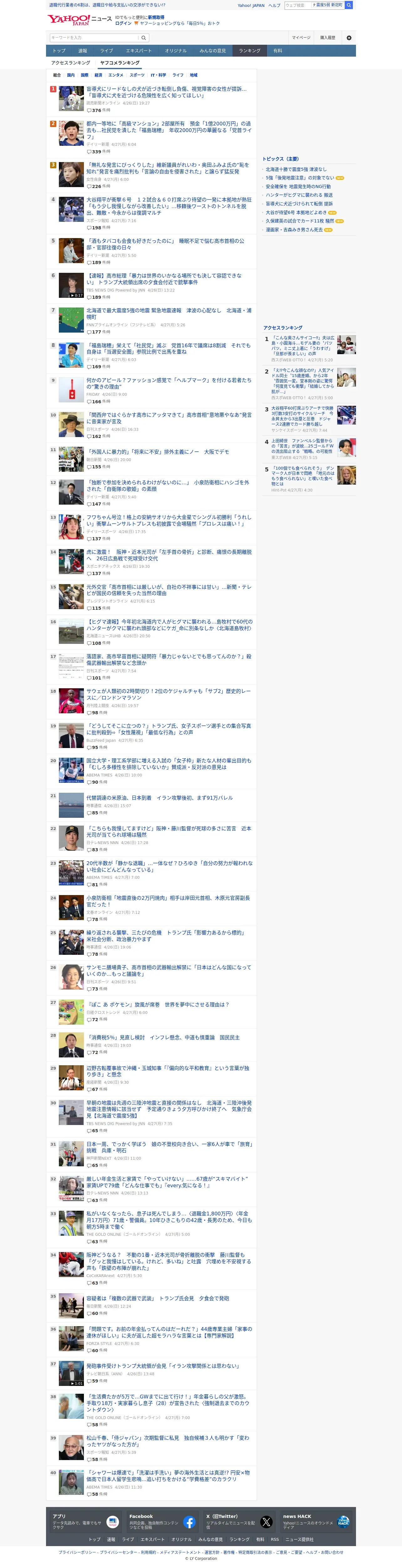The width and height of the screenshot is (402, 1568).
Task: Open the X (旧Twitter) footer link
Action: [239, 1522]
